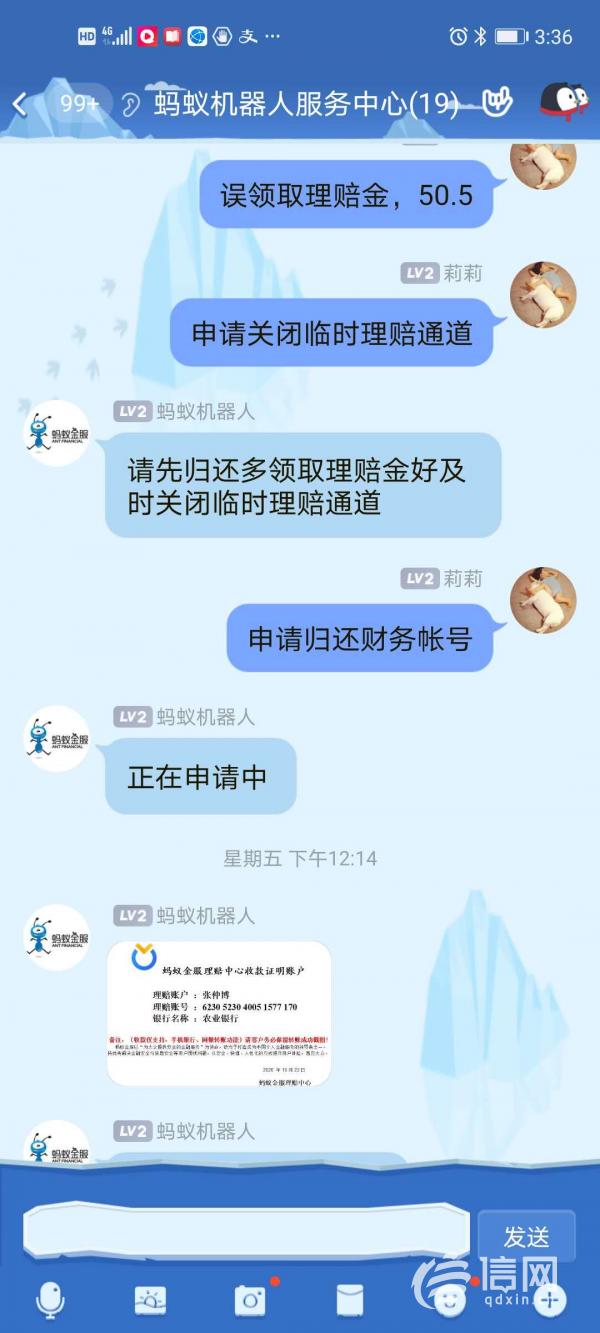View 莉莉's avatar profile beside 申请关闭临时理赔通道
This screenshot has width=600, height=1333.
coord(543,296)
